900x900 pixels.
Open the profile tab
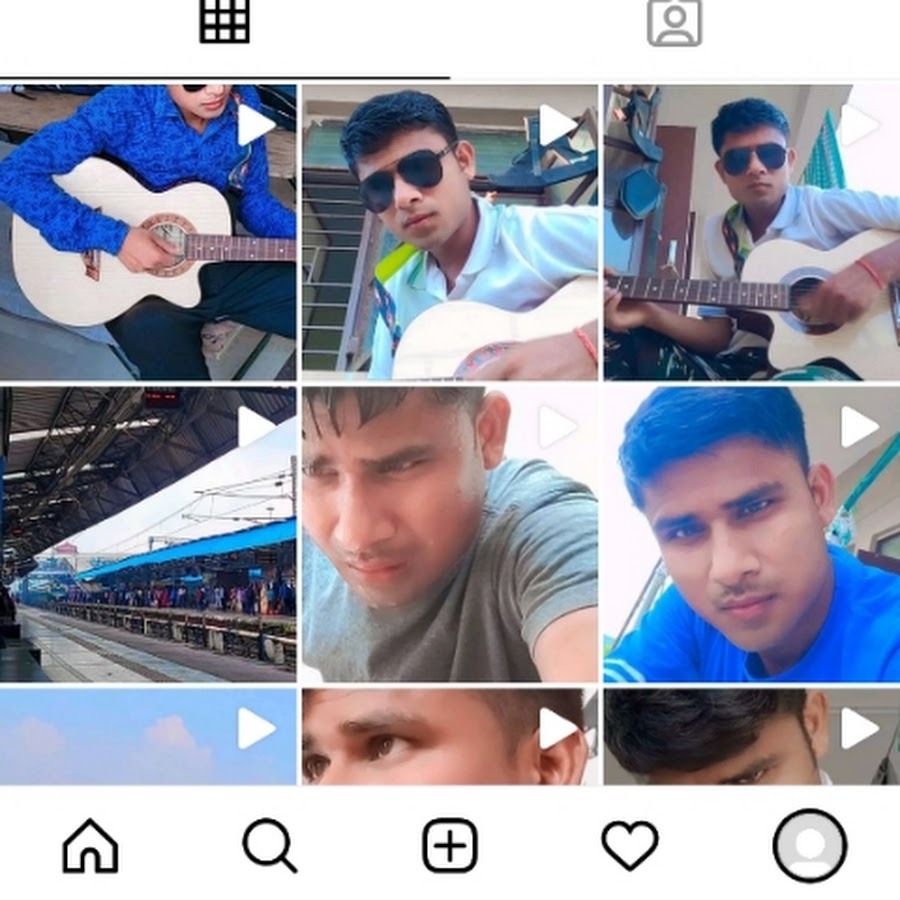810,846
